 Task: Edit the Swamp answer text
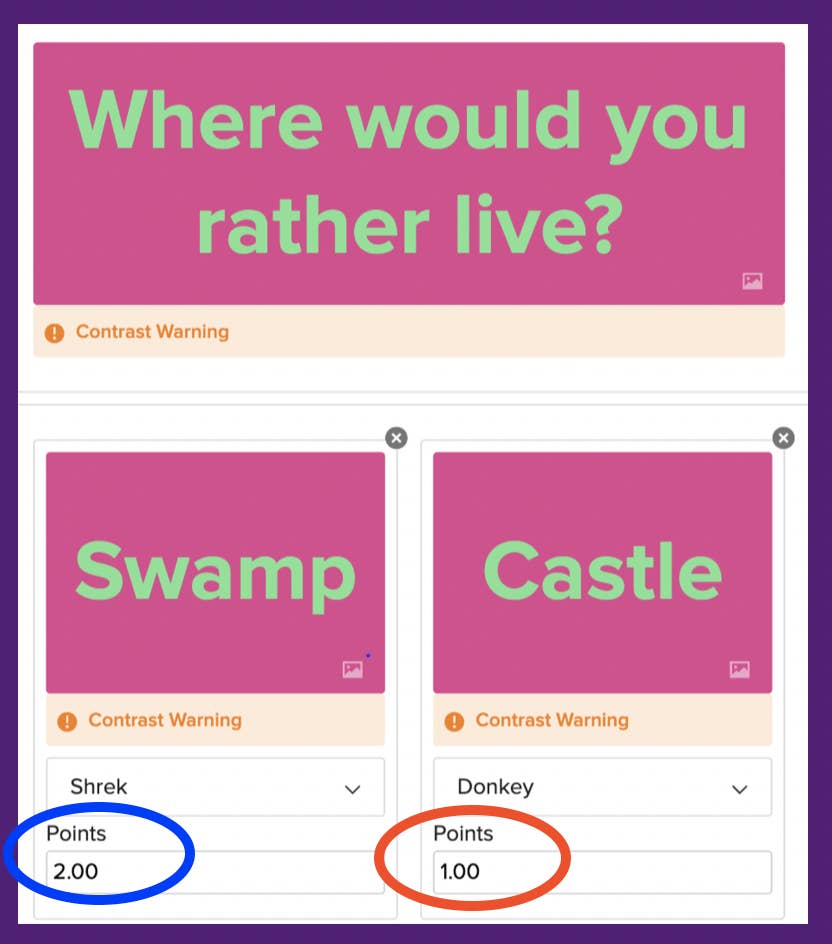point(215,572)
